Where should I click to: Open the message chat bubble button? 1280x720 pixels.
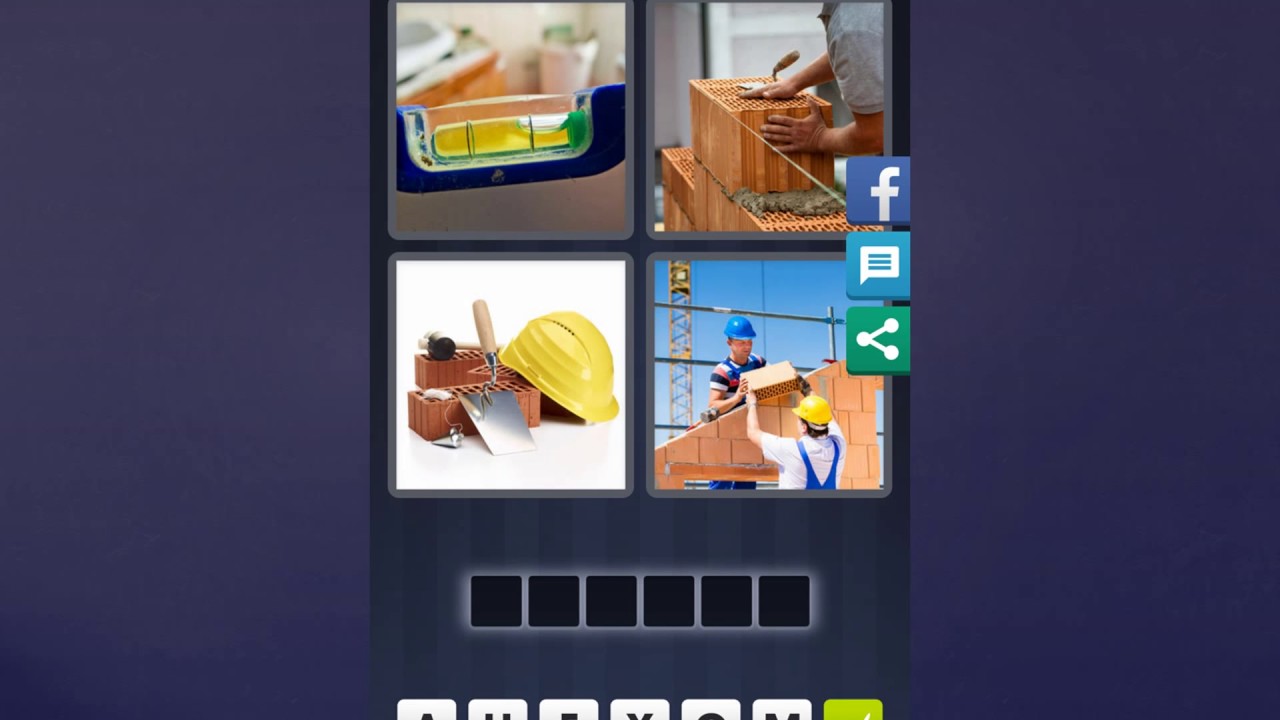878,265
